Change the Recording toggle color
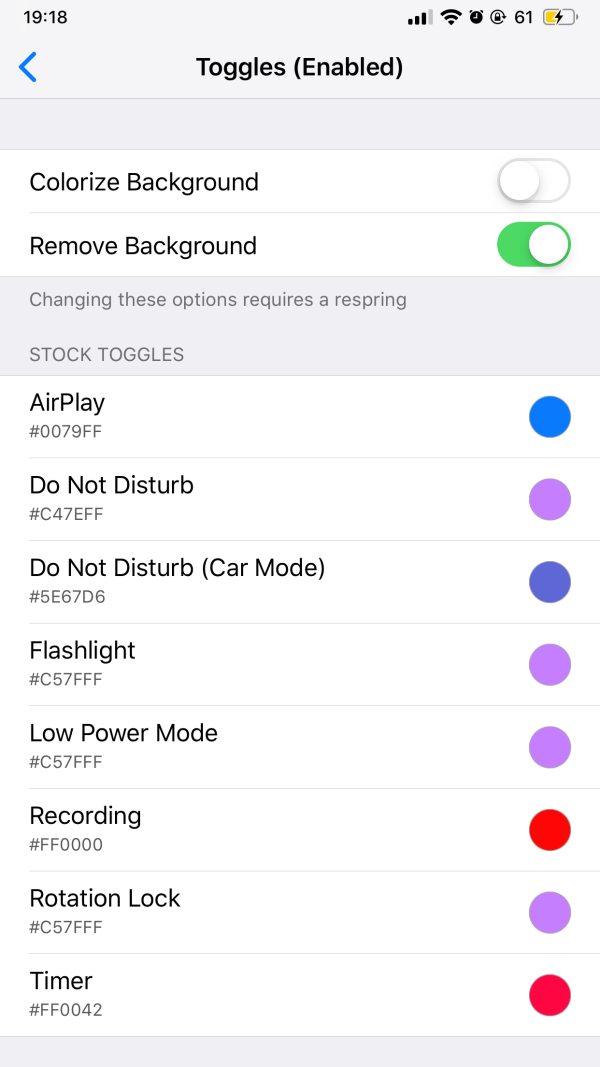The image size is (600, 1067). click(x=280, y=830)
